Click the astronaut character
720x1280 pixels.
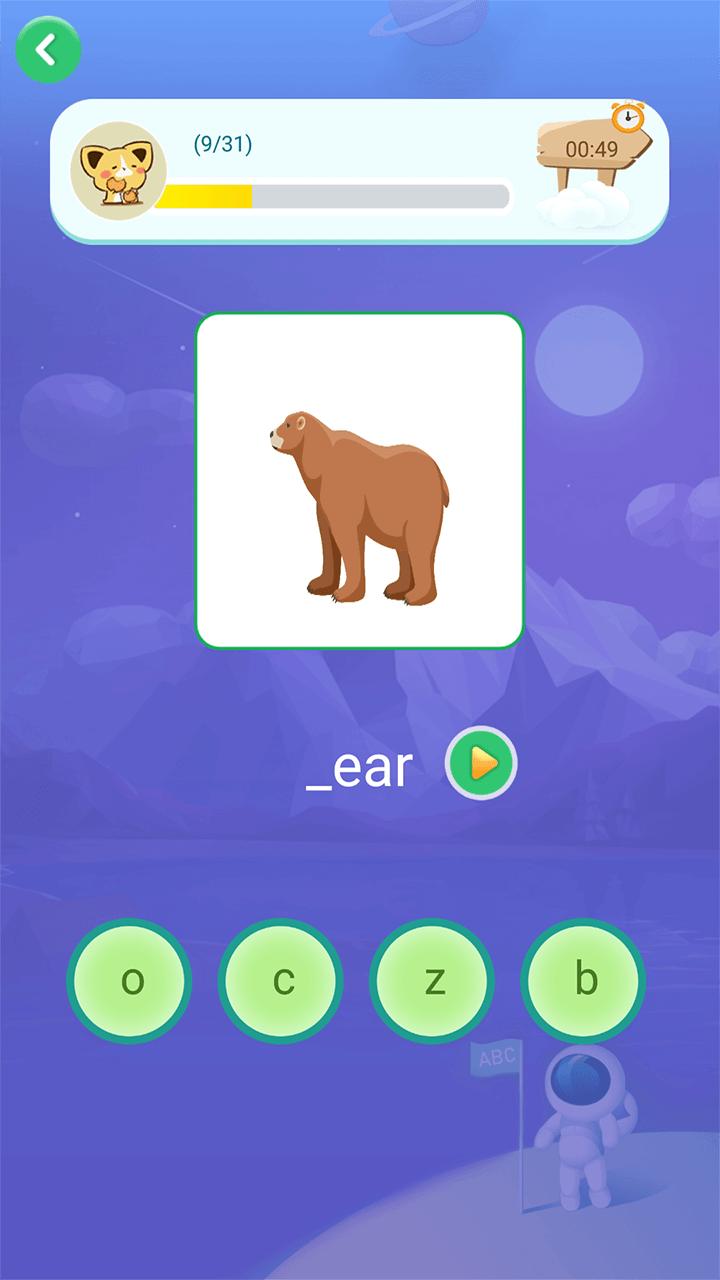[585, 1110]
